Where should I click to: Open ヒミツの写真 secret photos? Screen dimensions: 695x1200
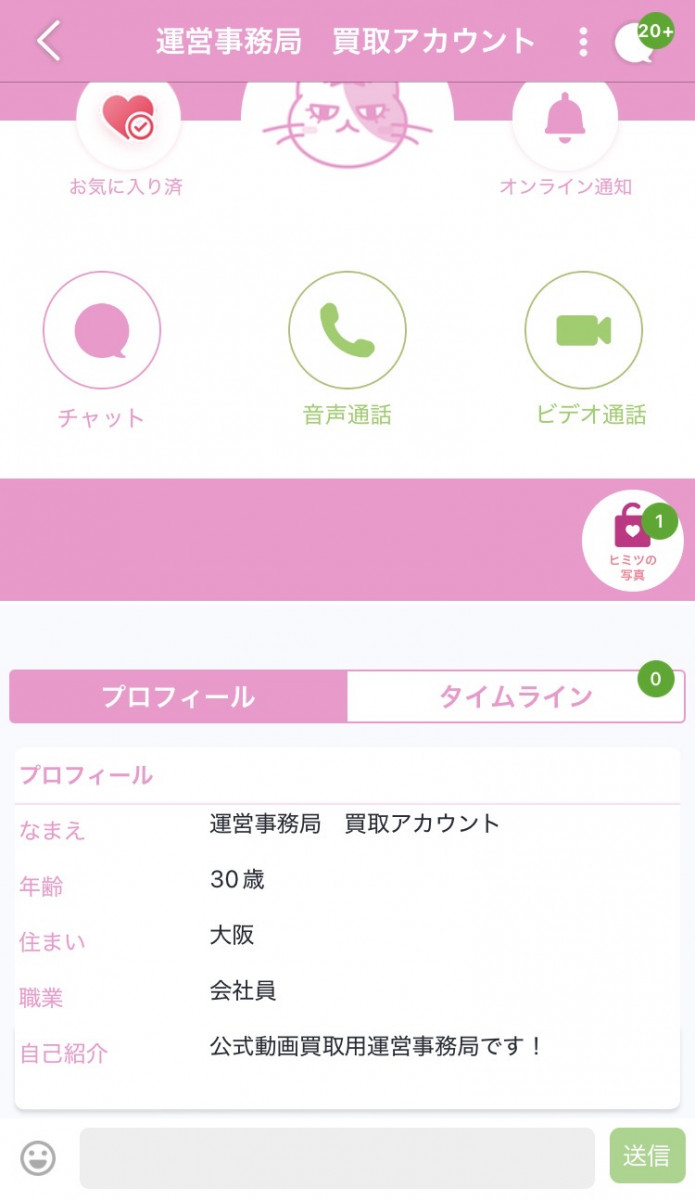(632, 541)
